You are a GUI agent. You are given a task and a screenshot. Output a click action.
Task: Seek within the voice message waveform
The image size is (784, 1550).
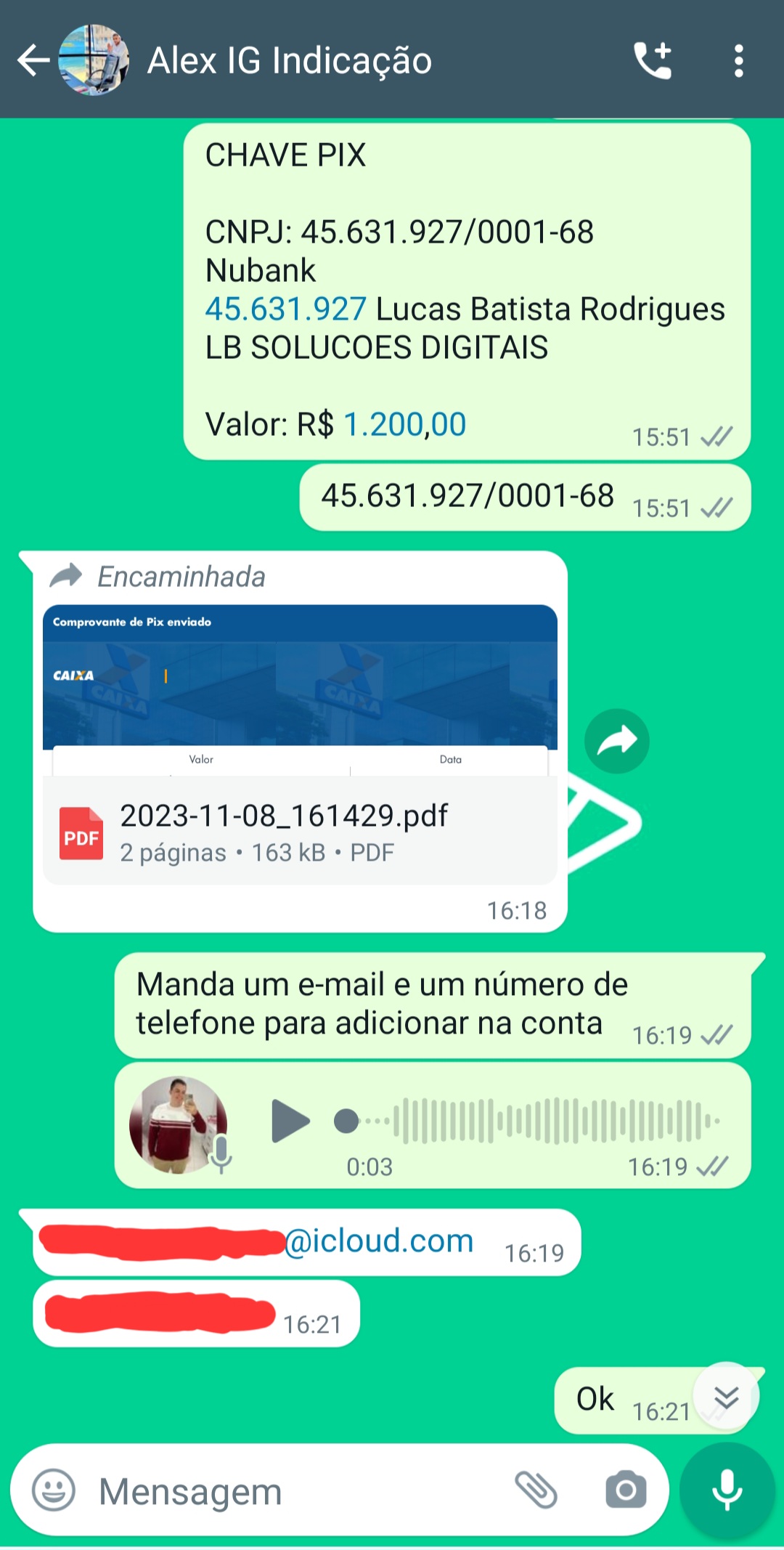pyautogui.click(x=526, y=1121)
